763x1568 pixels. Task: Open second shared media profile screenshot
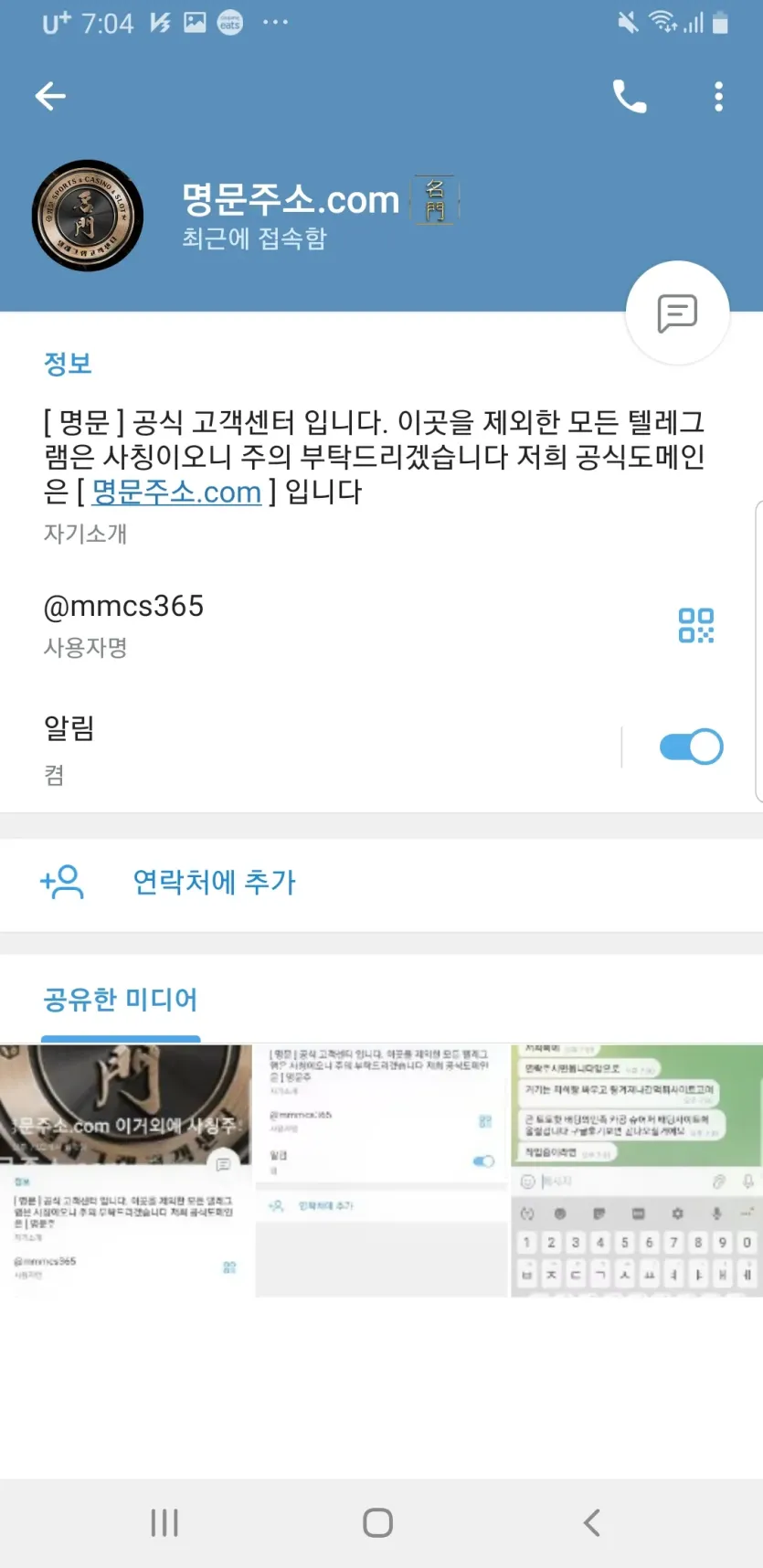(x=381, y=1171)
